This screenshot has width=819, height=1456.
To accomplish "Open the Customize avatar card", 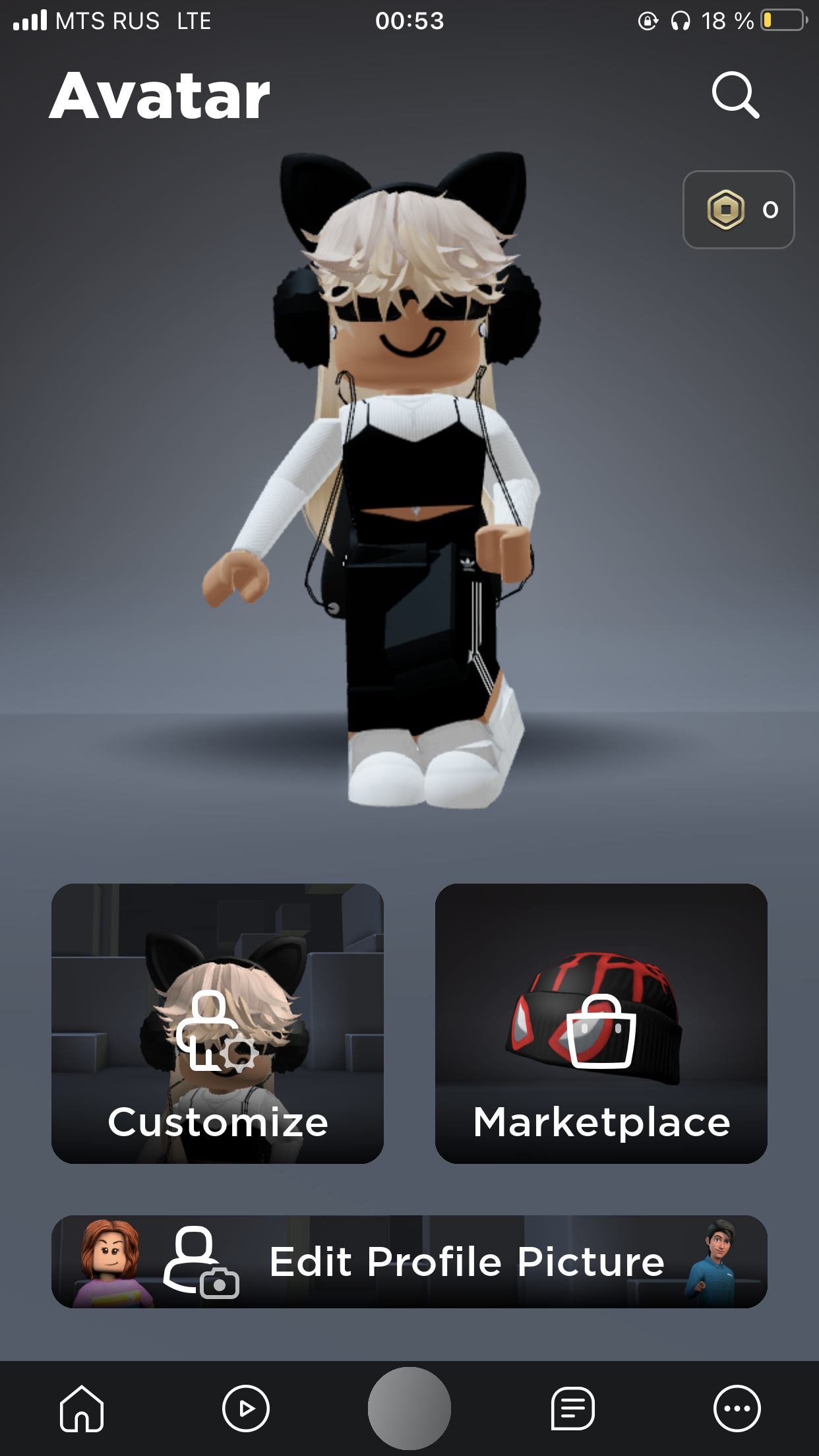I will [x=218, y=1023].
